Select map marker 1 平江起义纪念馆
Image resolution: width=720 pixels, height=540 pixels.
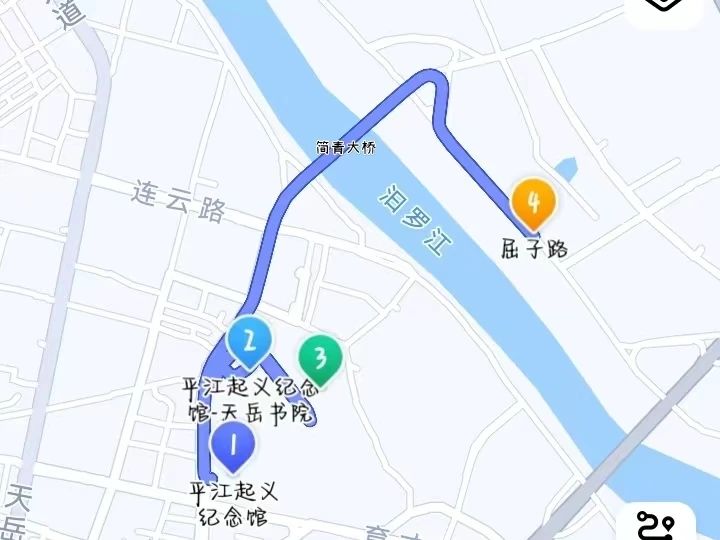(233, 446)
